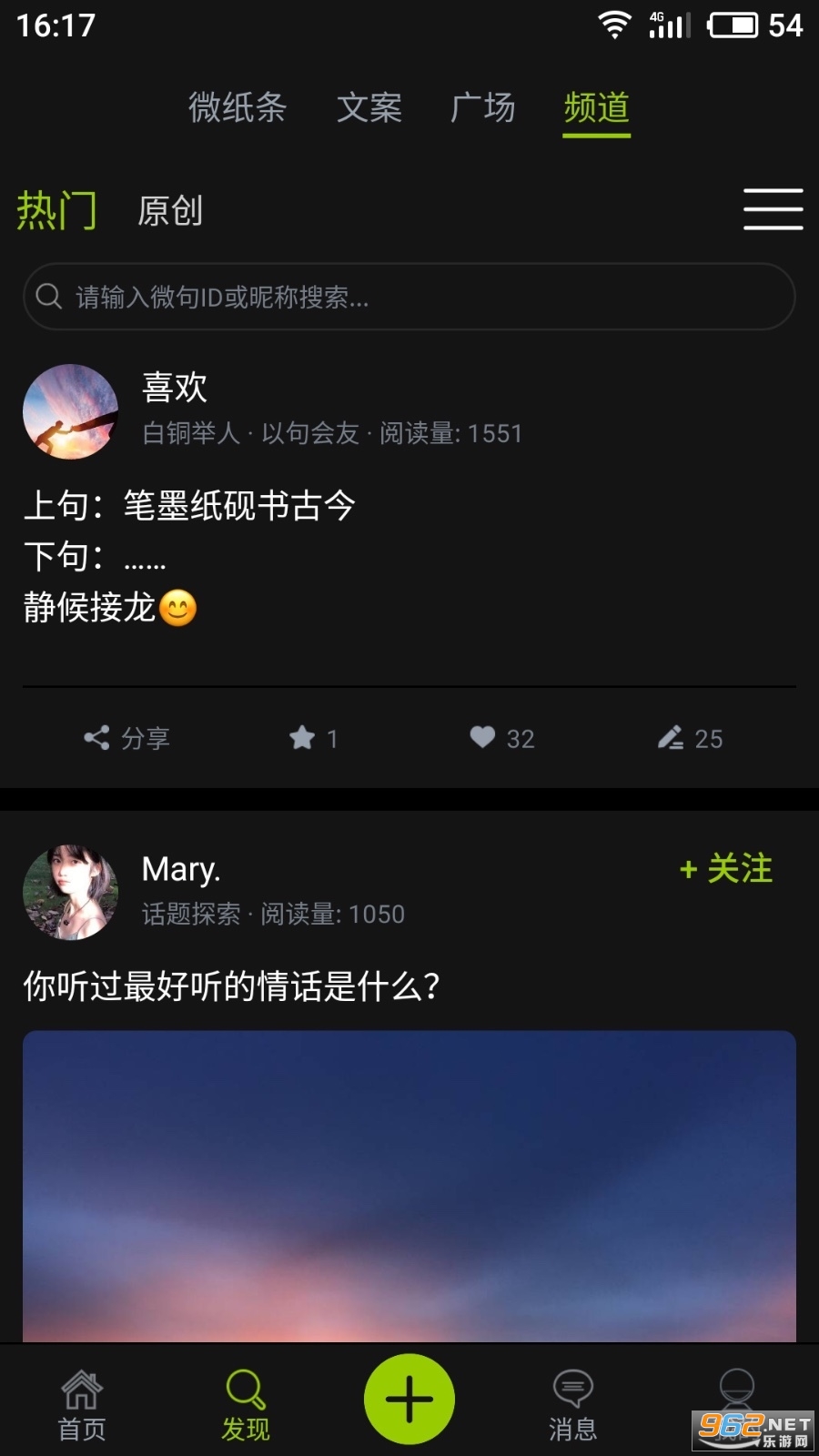
Task: Select the 频道 tab
Action: click(x=597, y=107)
